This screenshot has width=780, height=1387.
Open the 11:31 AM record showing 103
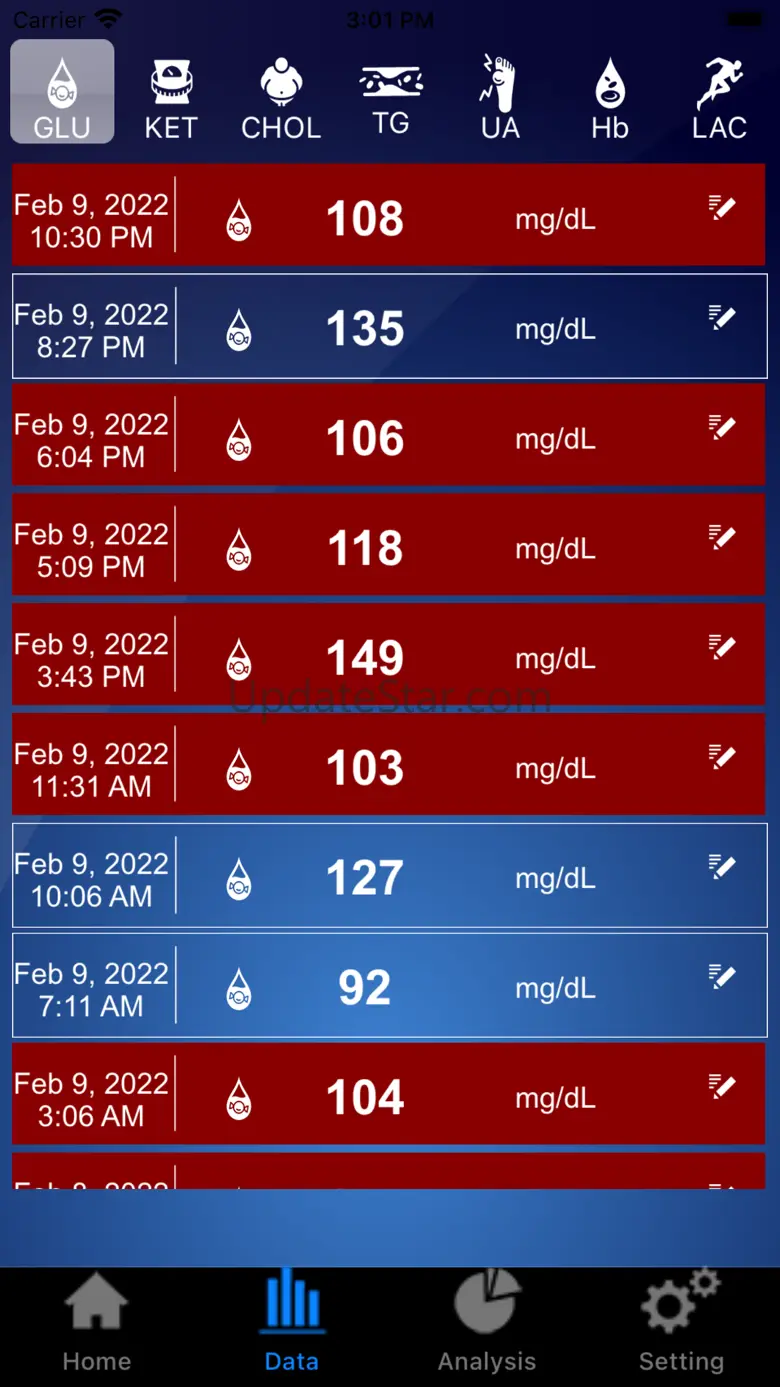point(389,768)
